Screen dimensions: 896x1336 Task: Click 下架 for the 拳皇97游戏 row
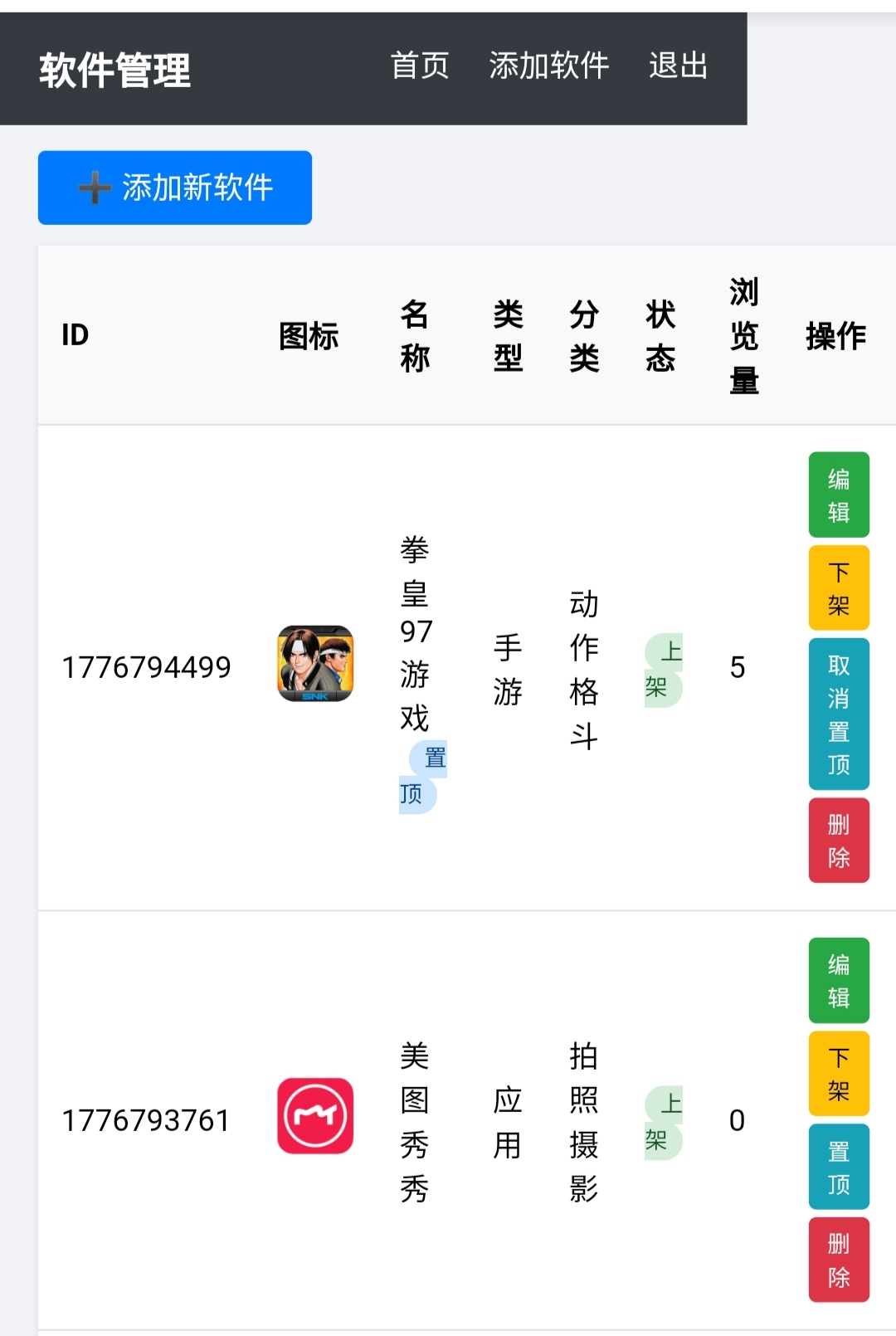coord(838,588)
